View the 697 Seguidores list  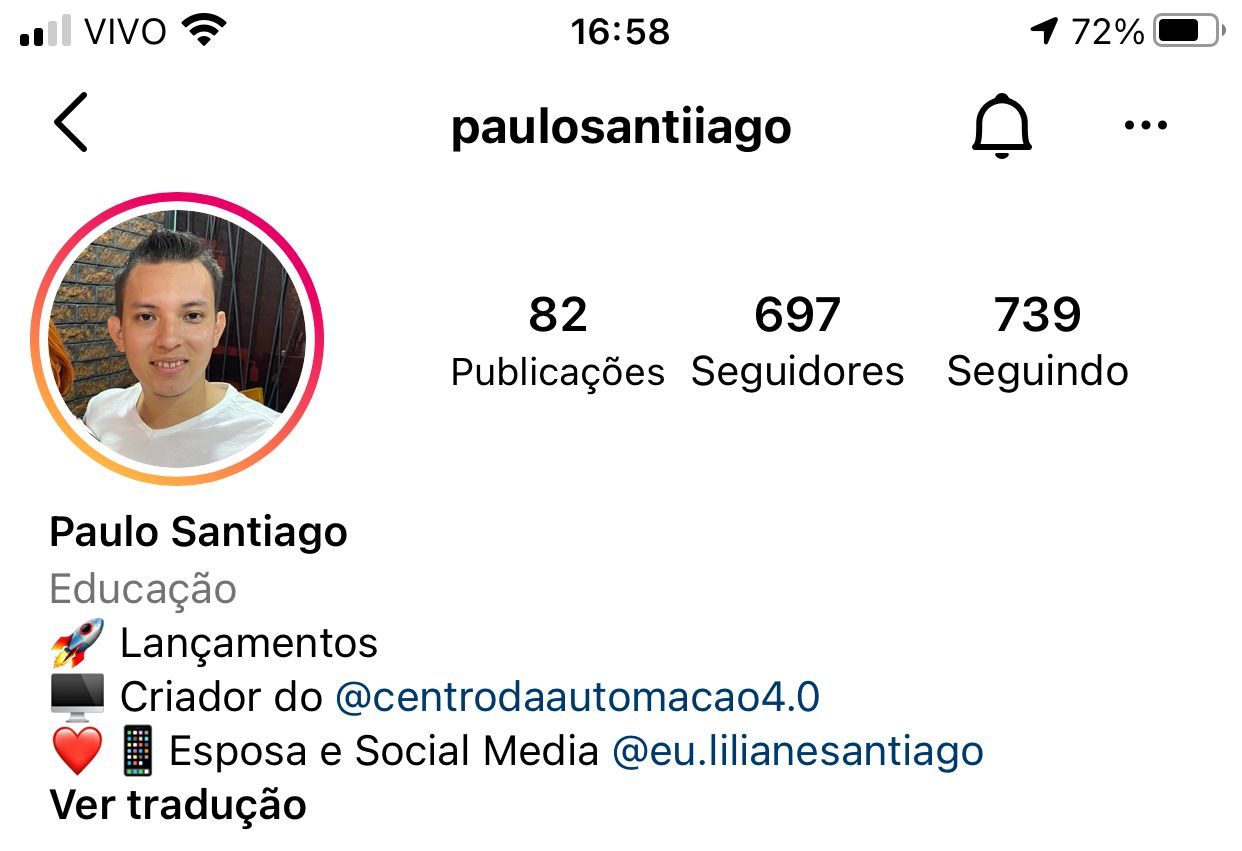797,340
